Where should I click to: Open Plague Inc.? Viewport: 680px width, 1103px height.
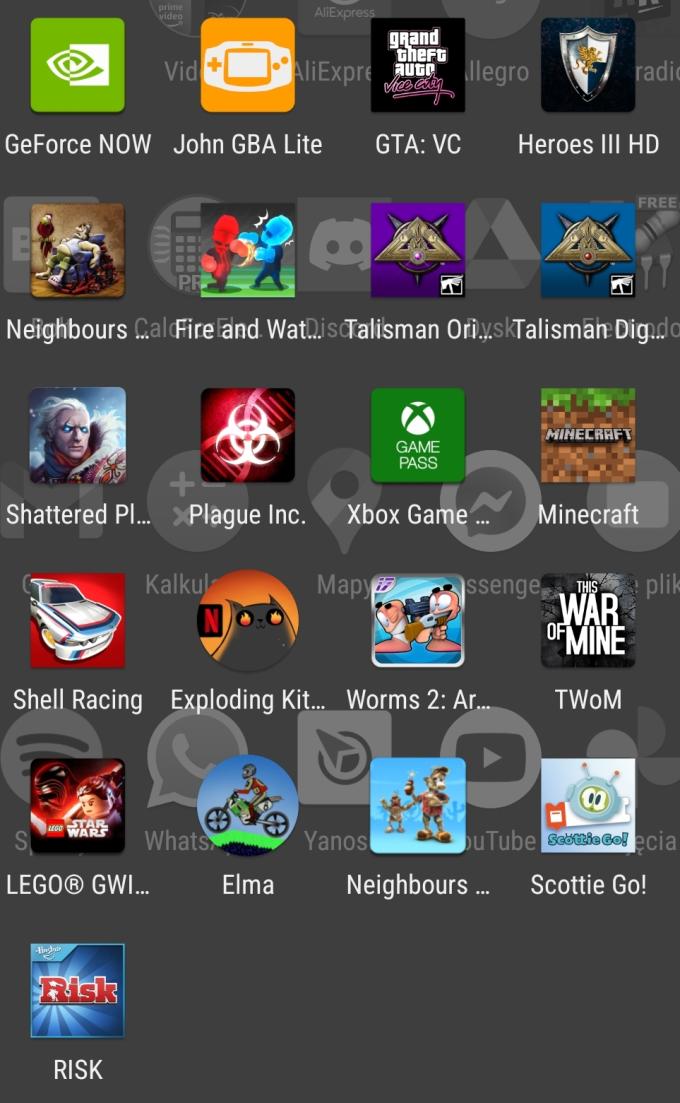click(248, 435)
